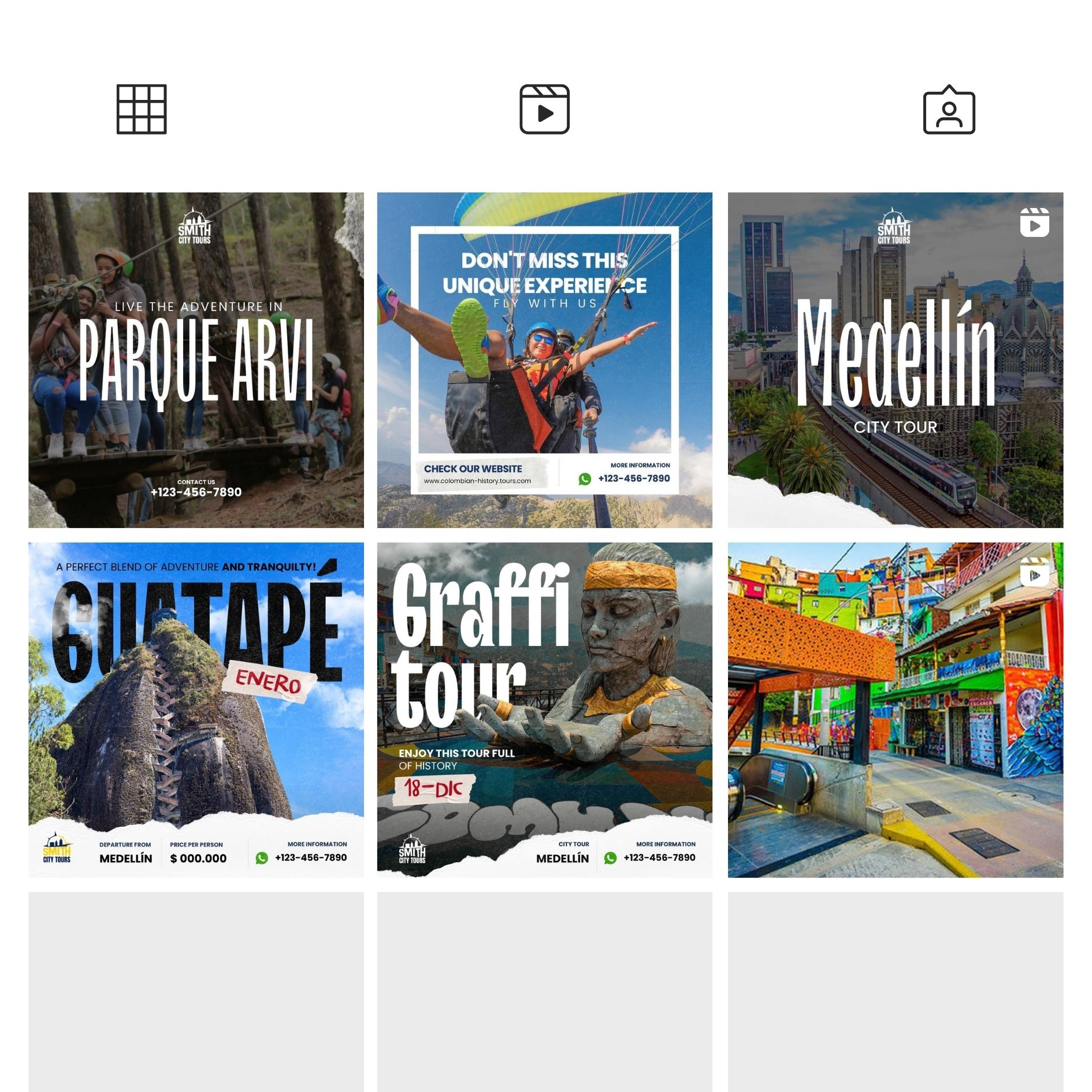Image resolution: width=1092 pixels, height=1092 pixels.
Task: Switch to the posts grid tab
Action: [x=142, y=109]
